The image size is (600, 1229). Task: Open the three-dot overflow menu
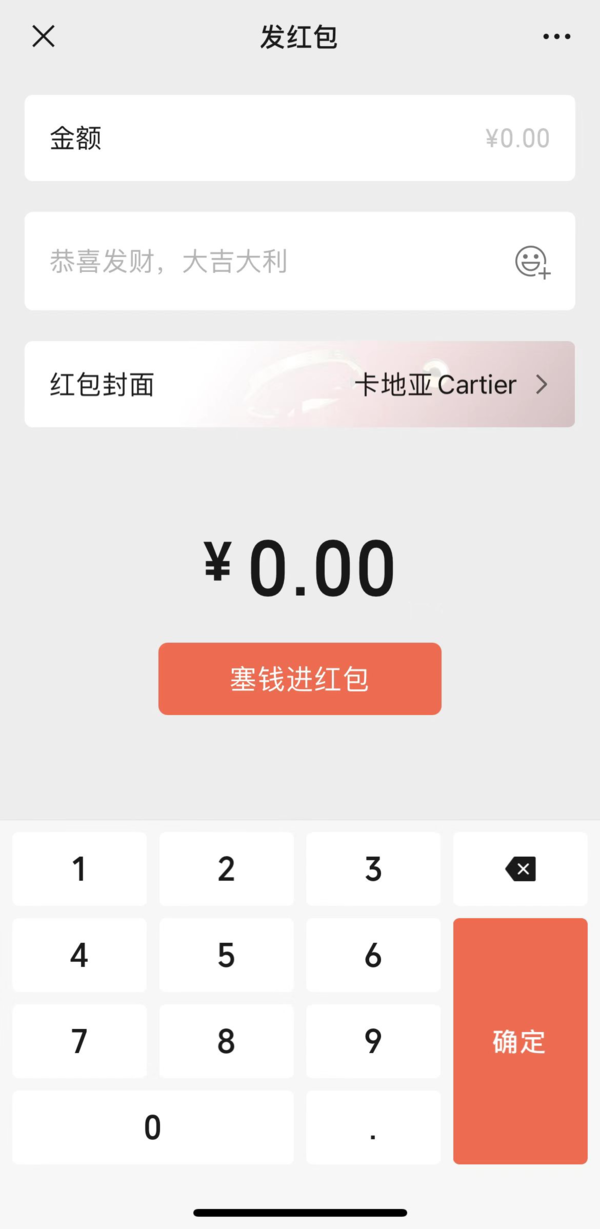[x=556, y=37]
